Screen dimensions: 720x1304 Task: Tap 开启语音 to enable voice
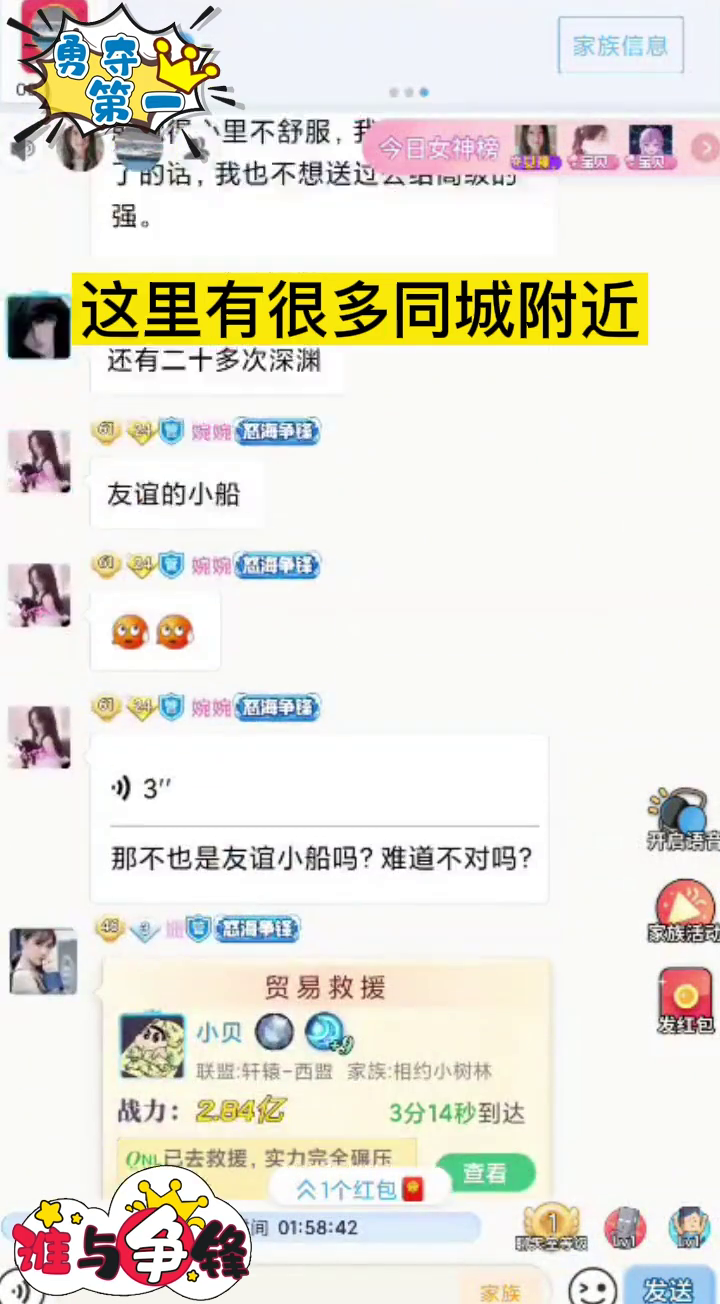683,820
